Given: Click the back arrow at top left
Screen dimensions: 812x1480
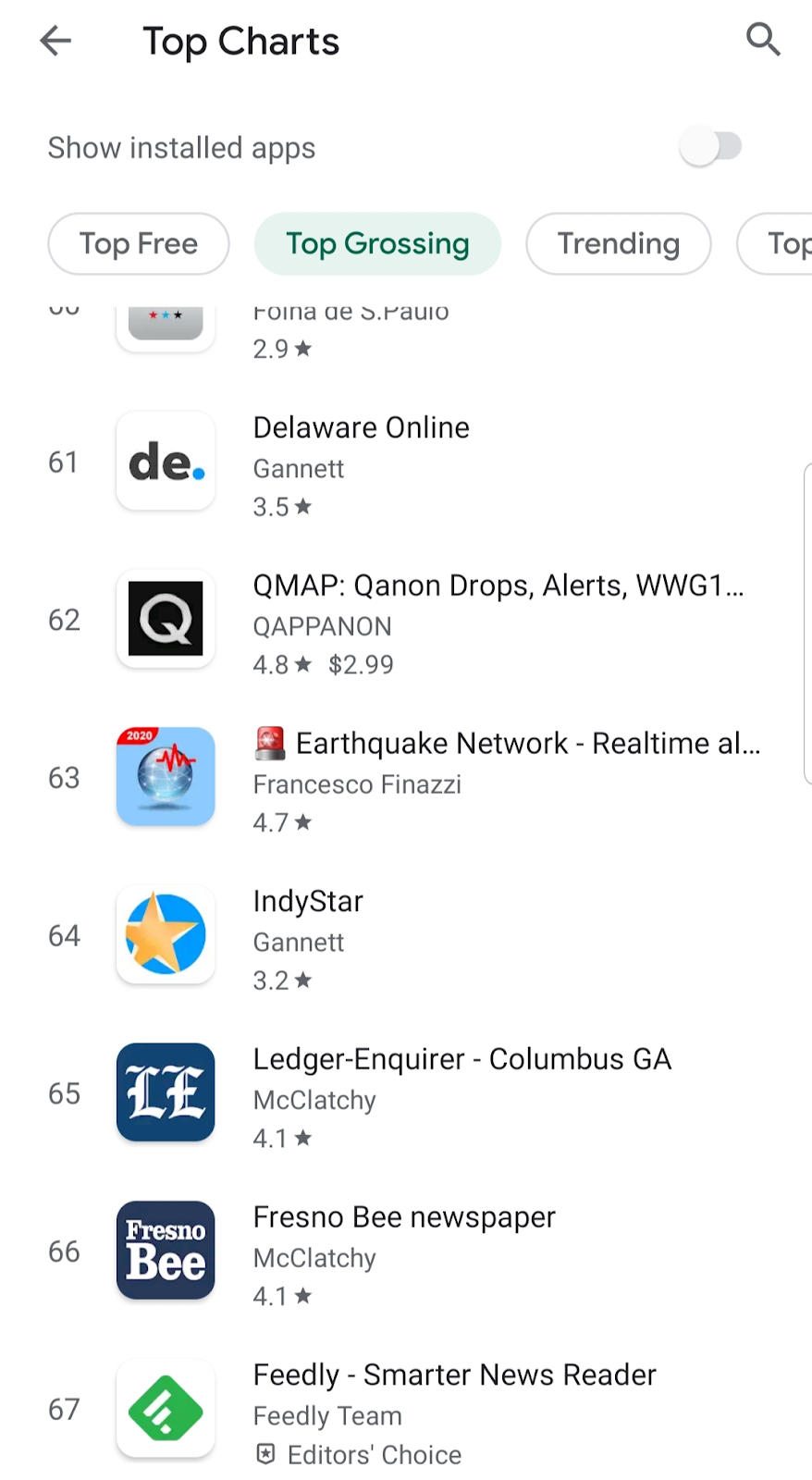Looking at the screenshot, I should [55, 41].
